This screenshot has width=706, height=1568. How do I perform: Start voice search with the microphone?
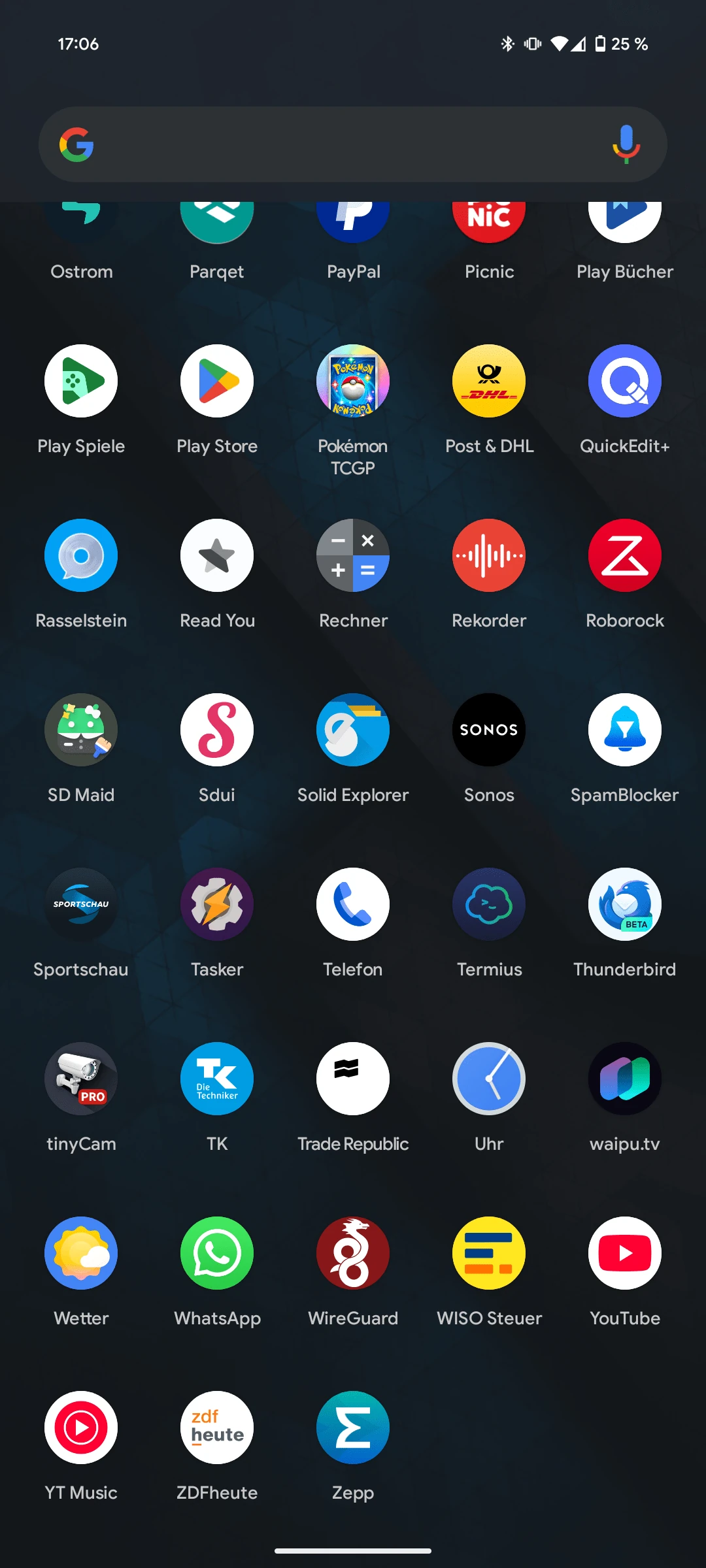626,144
